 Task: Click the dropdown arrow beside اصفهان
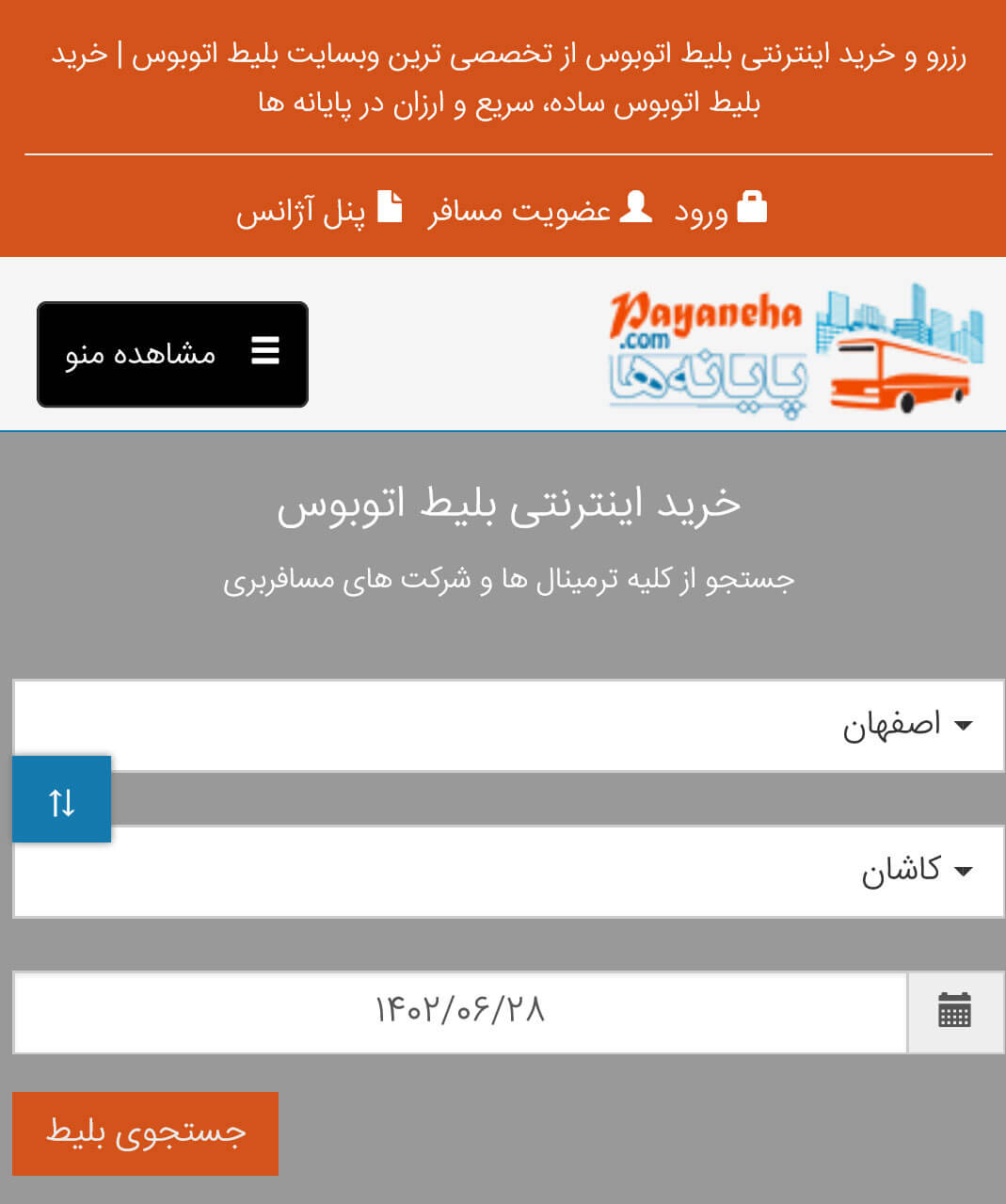pos(963,725)
